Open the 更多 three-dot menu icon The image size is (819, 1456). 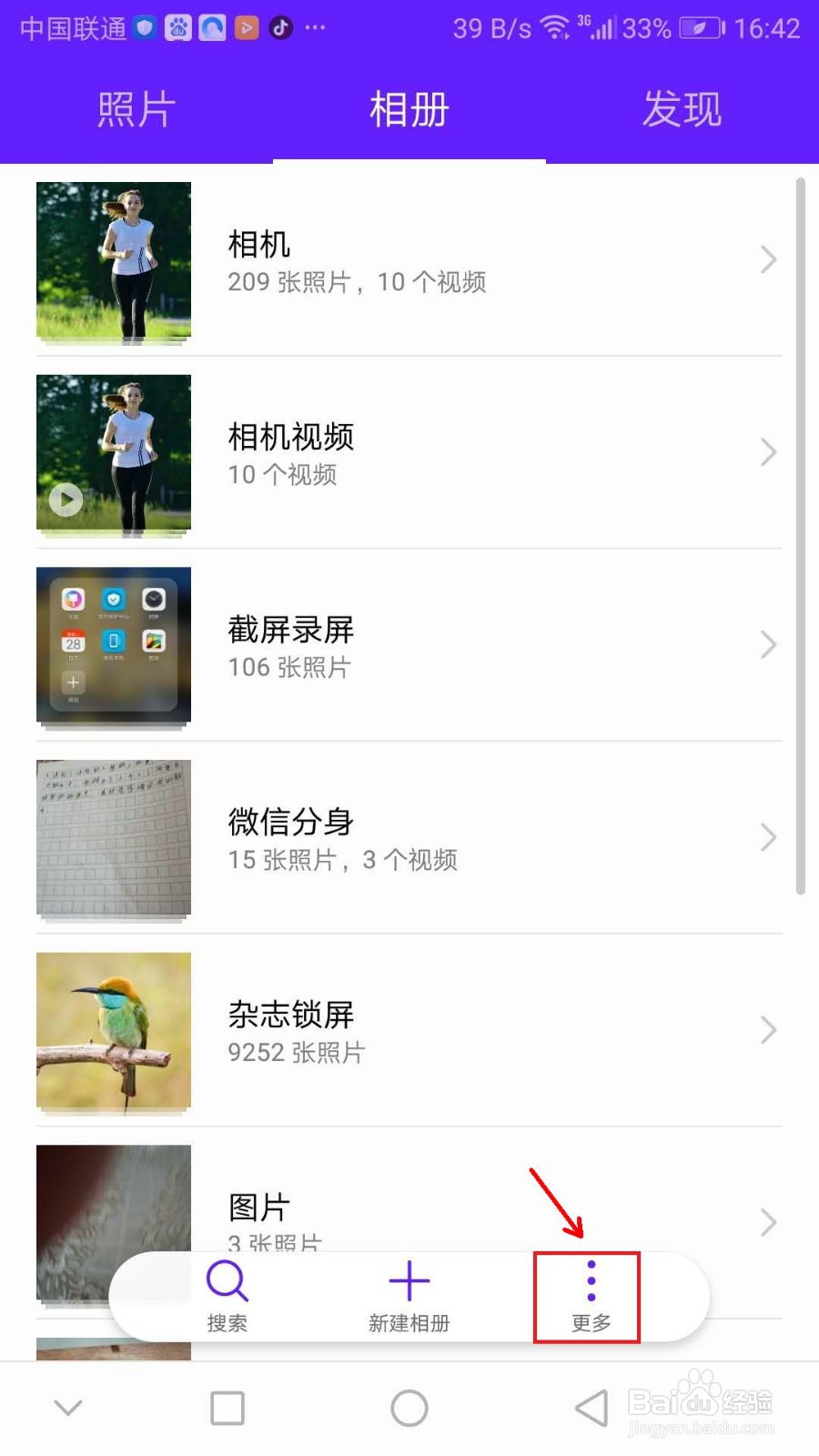tap(590, 1280)
